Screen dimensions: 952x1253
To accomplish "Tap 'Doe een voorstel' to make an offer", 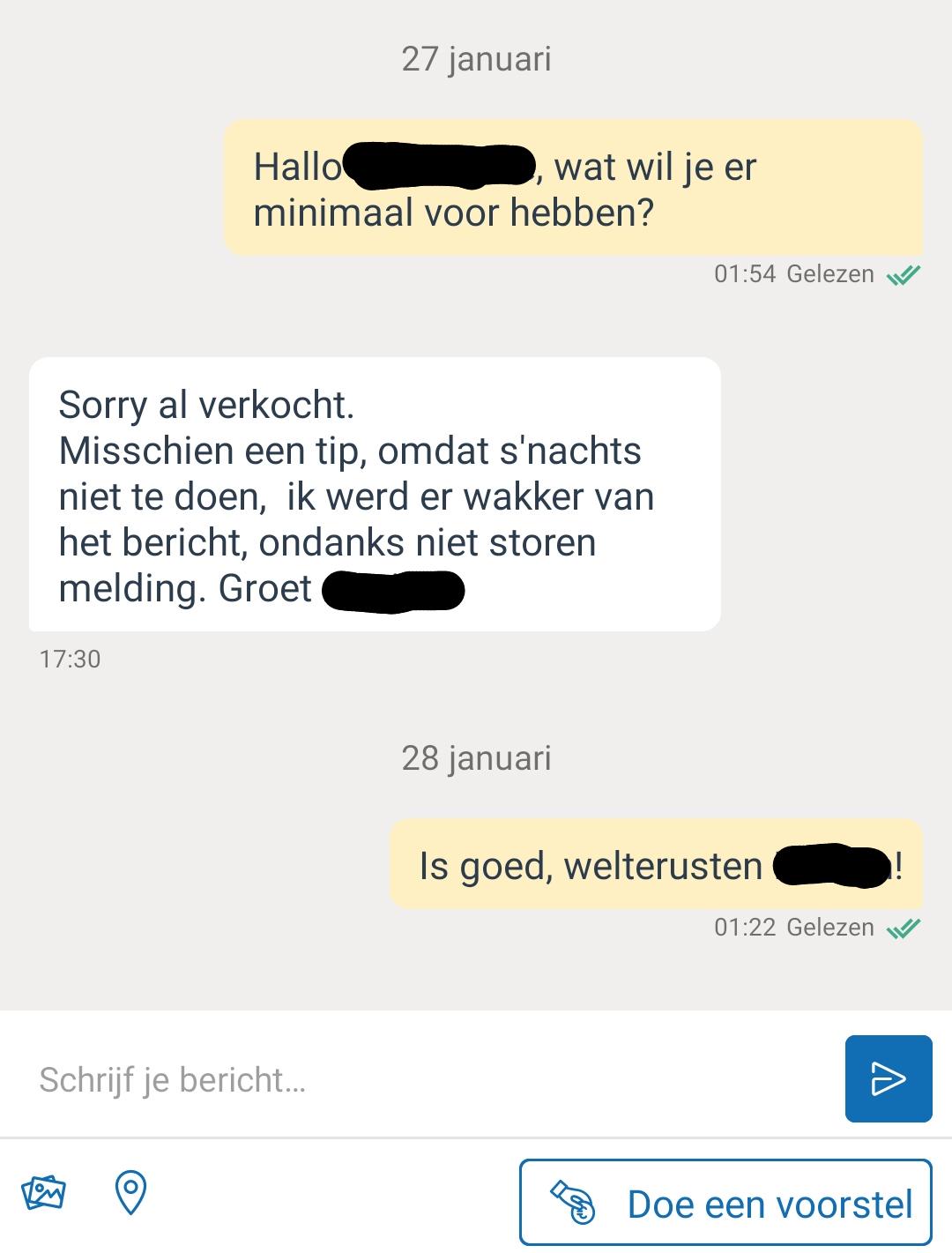I will click(725, 1203).
